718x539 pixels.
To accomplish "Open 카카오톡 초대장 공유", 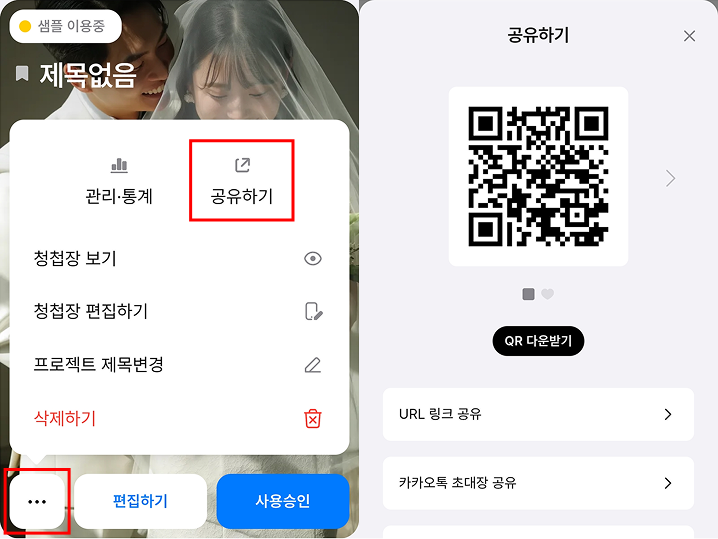I will (538, 483).
